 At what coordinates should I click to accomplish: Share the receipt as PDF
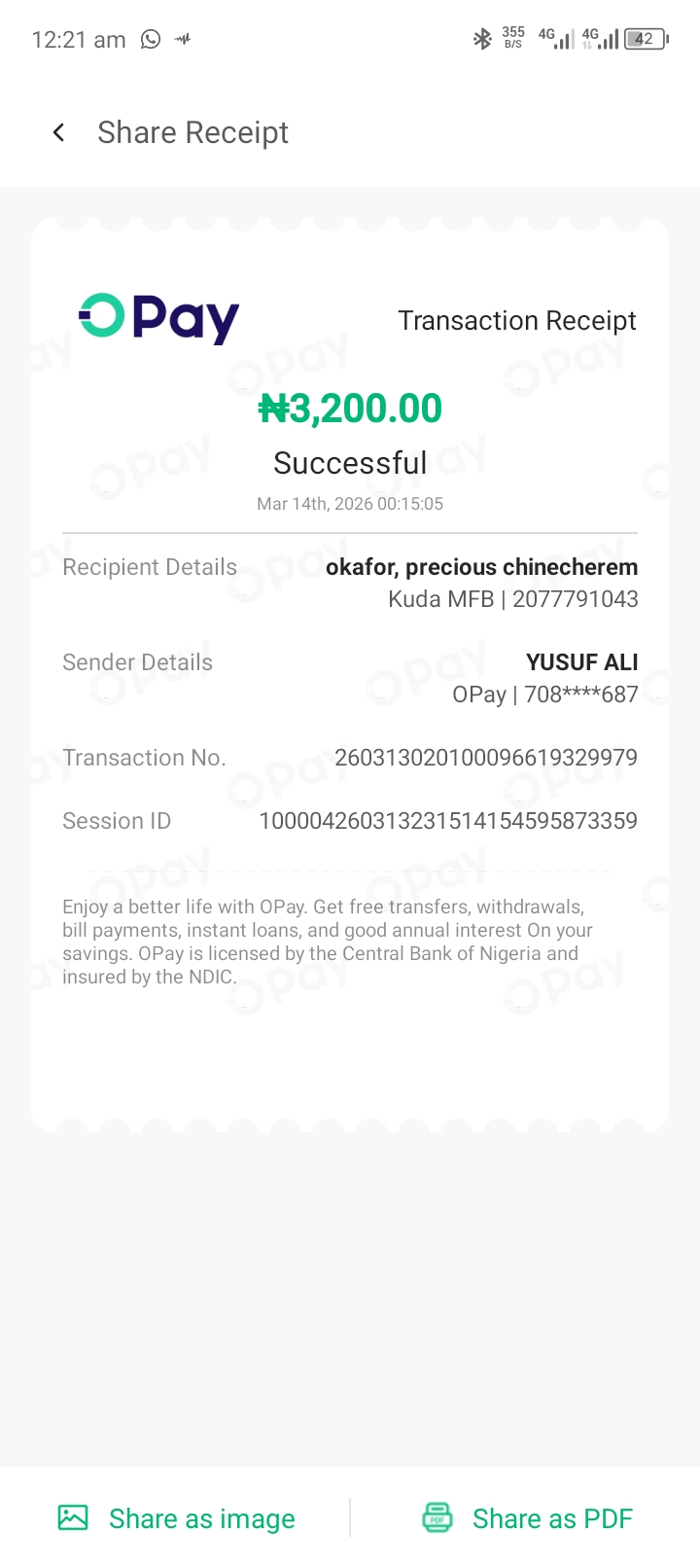(528, 1518)
